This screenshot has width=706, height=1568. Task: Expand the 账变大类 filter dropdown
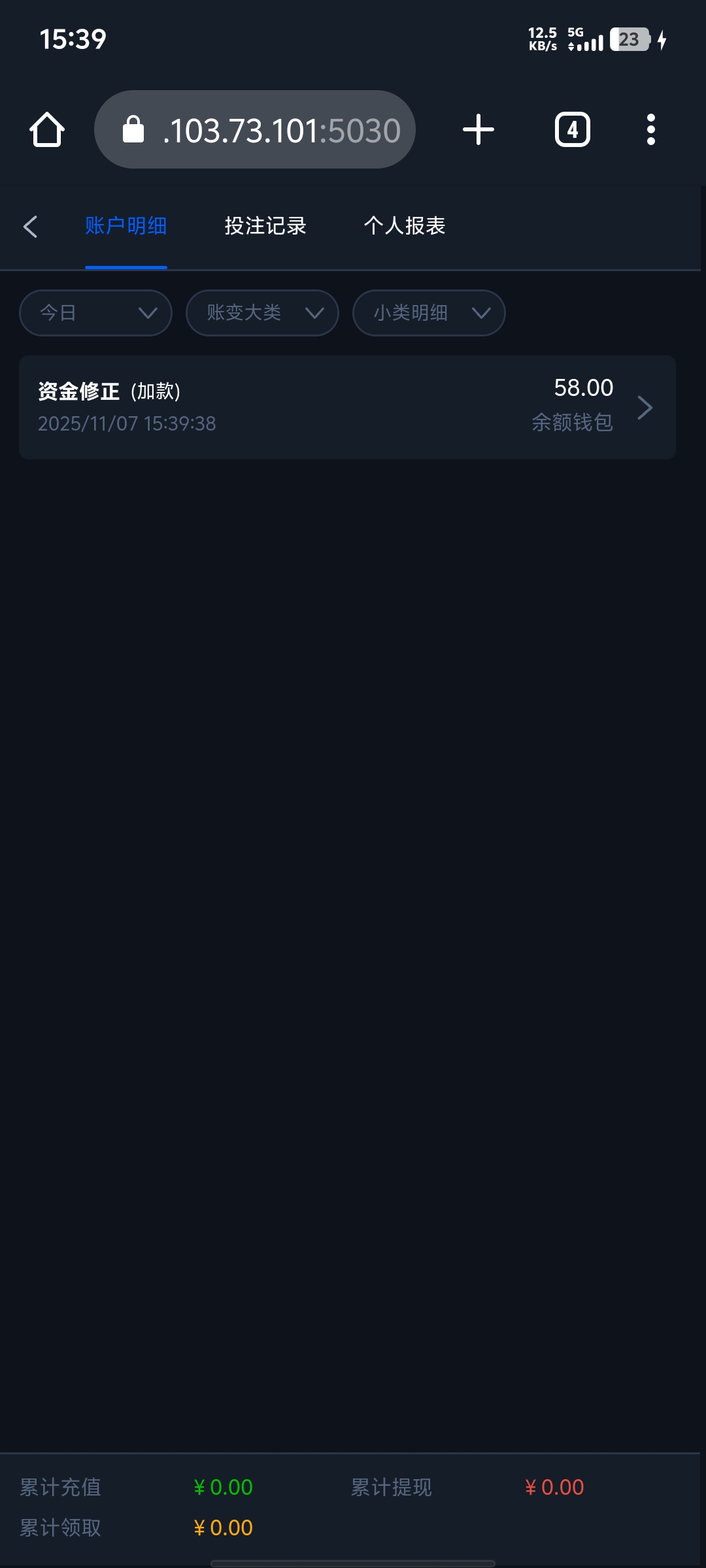tap(262, 313)
